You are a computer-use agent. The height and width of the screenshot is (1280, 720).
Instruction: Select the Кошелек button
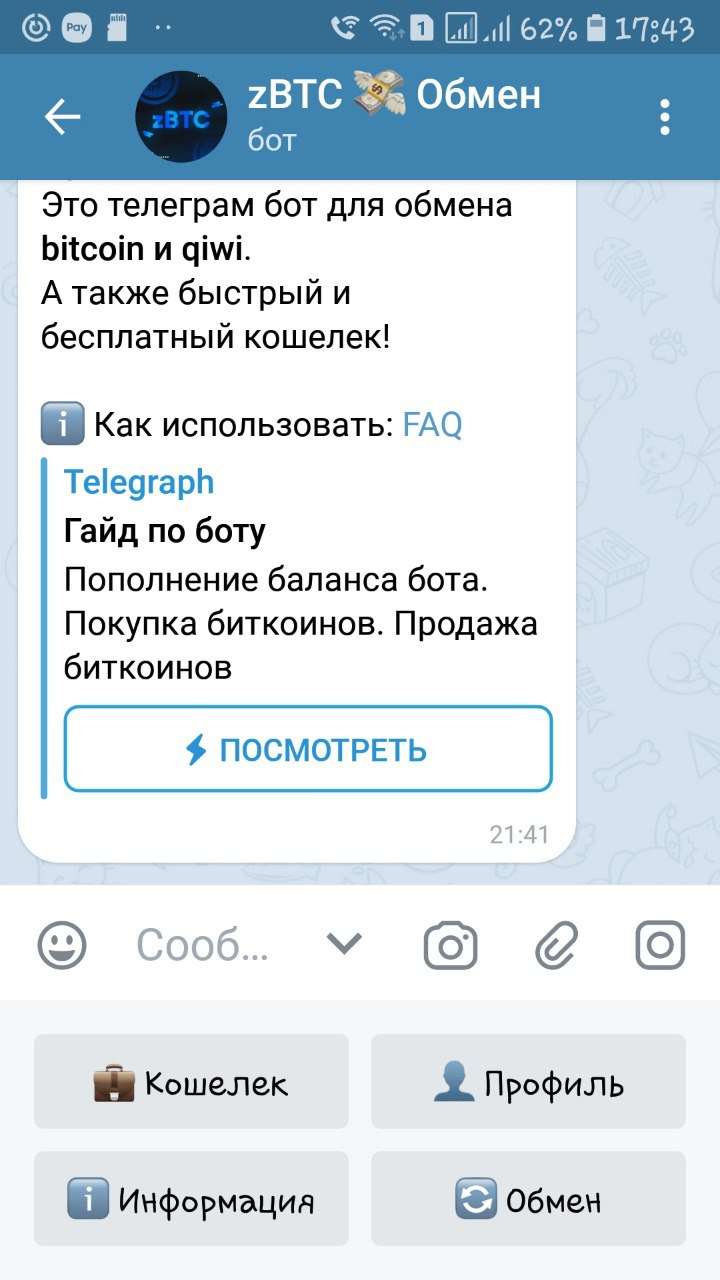click(x=191, y=1082)
